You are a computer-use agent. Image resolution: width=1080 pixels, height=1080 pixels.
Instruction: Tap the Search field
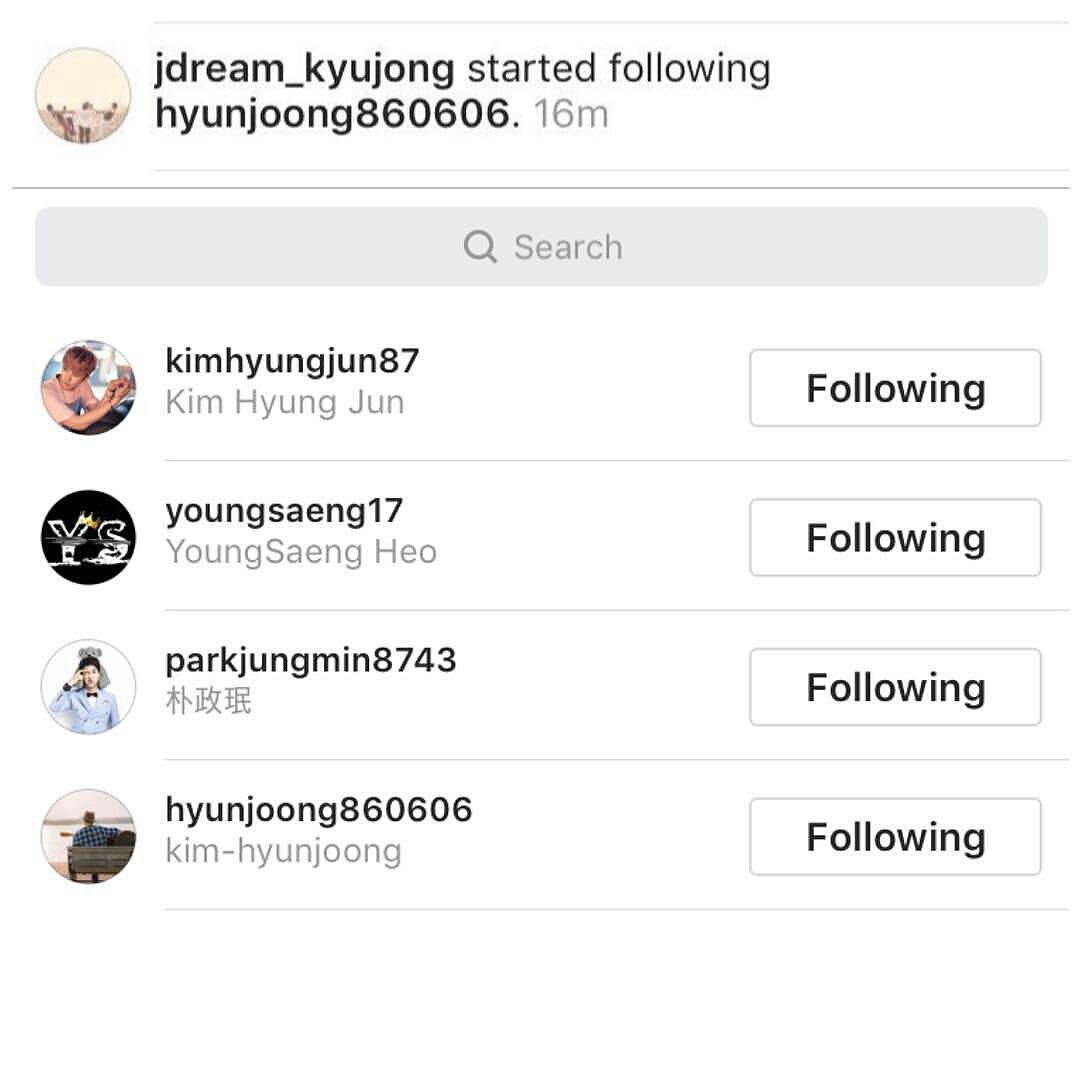(541, 247)
